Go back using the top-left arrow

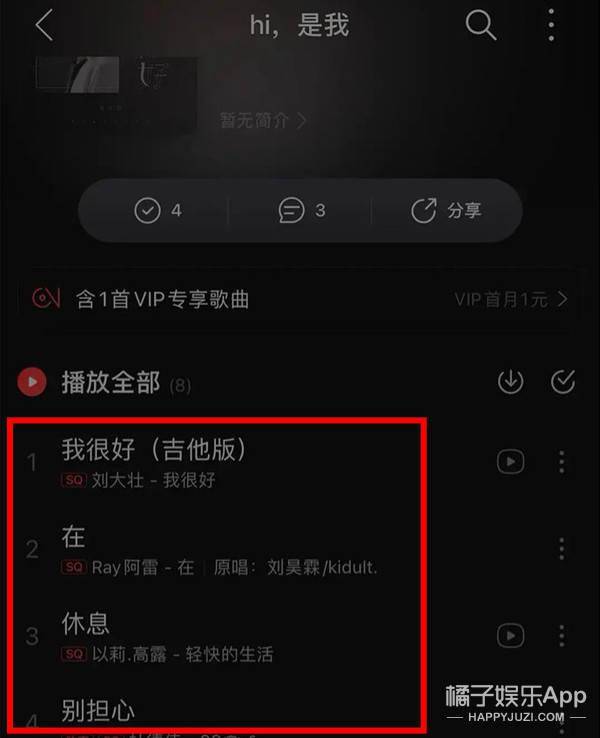[43, 26]
